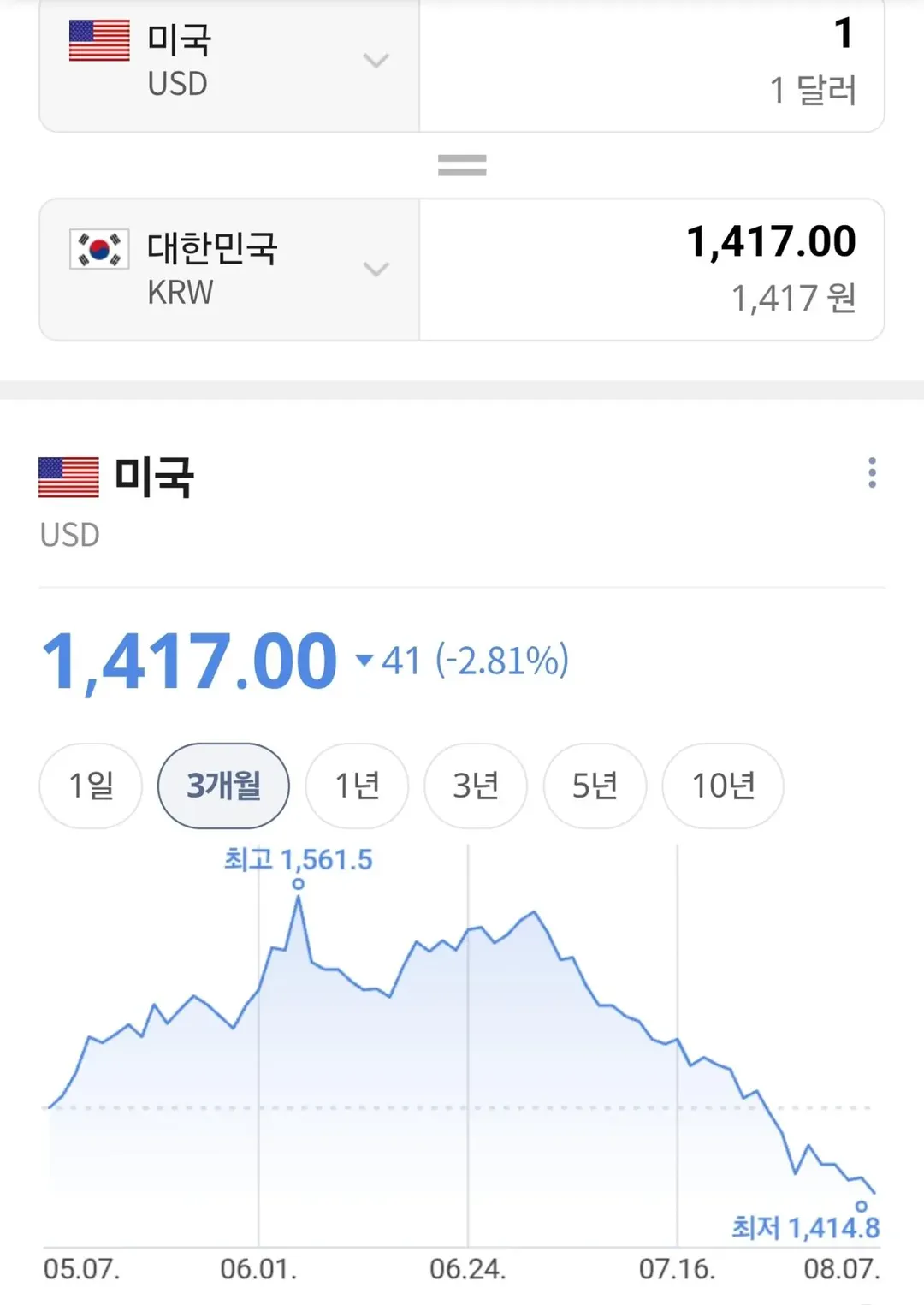Select the 3개월 chart period
924x1305 pixels.
pos(223,786)
